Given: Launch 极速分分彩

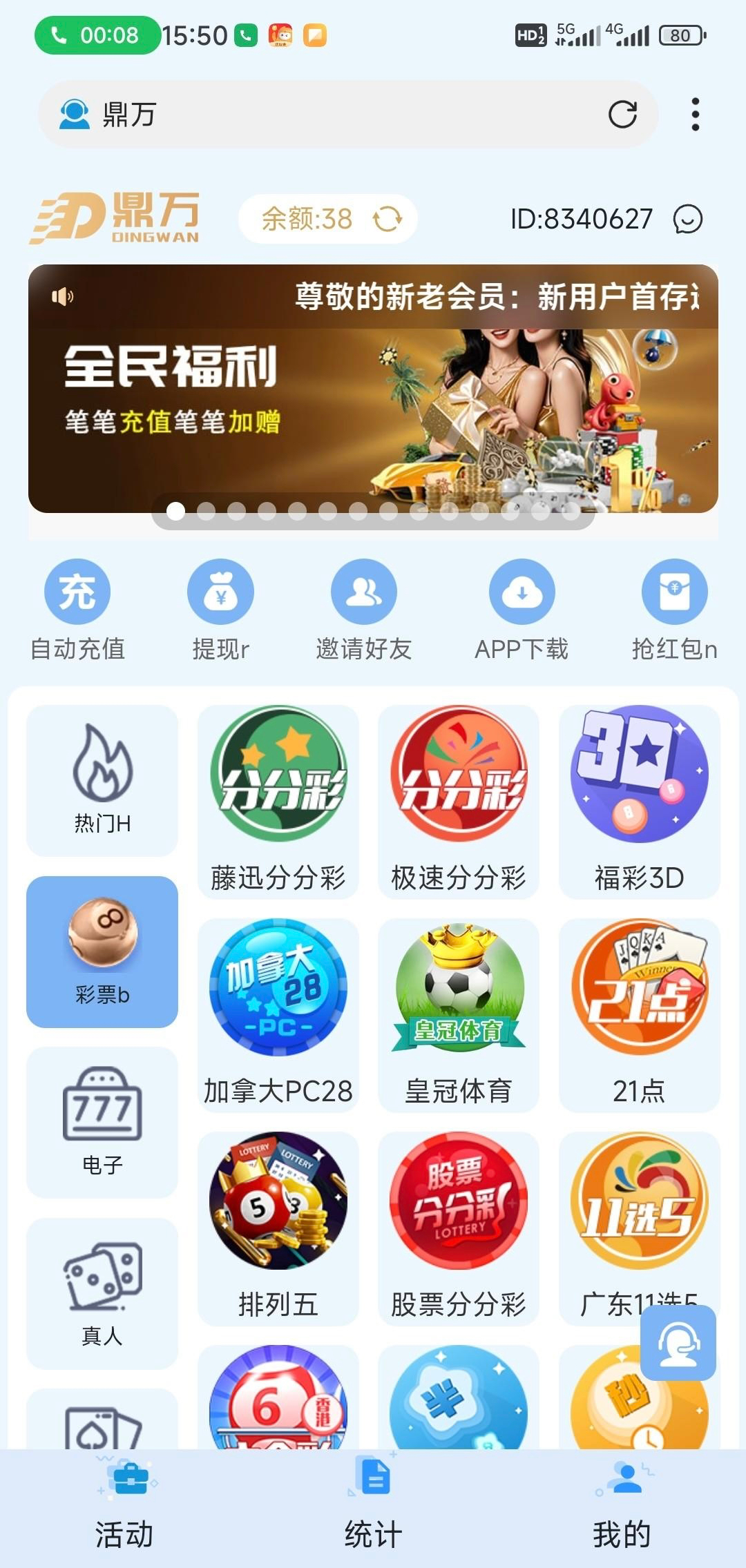Looking at the screenshot, I should (459, 801).
